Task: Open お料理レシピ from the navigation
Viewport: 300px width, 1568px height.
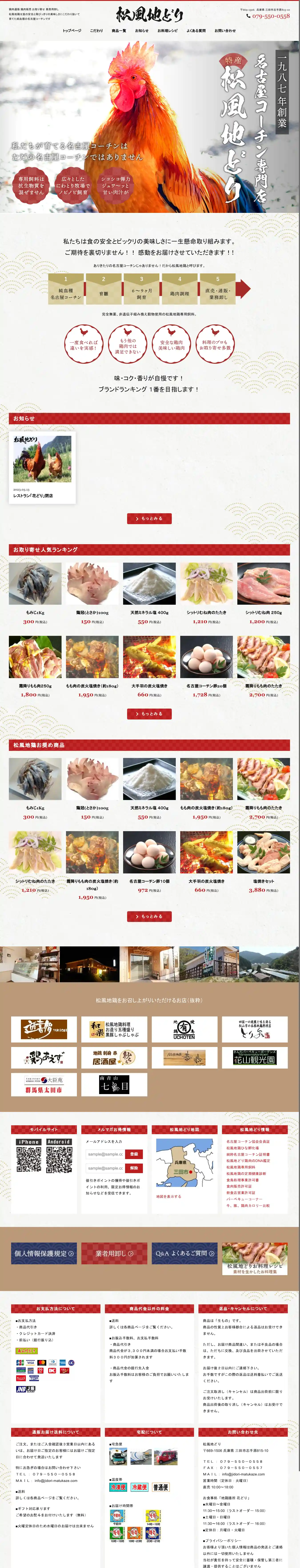Action: tap(167, 30)
